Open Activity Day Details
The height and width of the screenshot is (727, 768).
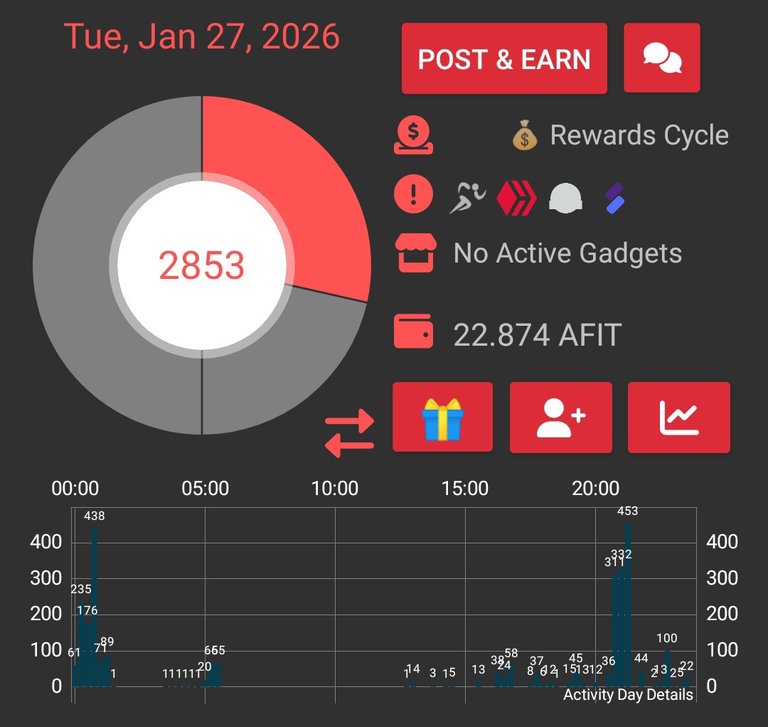click(628, 694)
